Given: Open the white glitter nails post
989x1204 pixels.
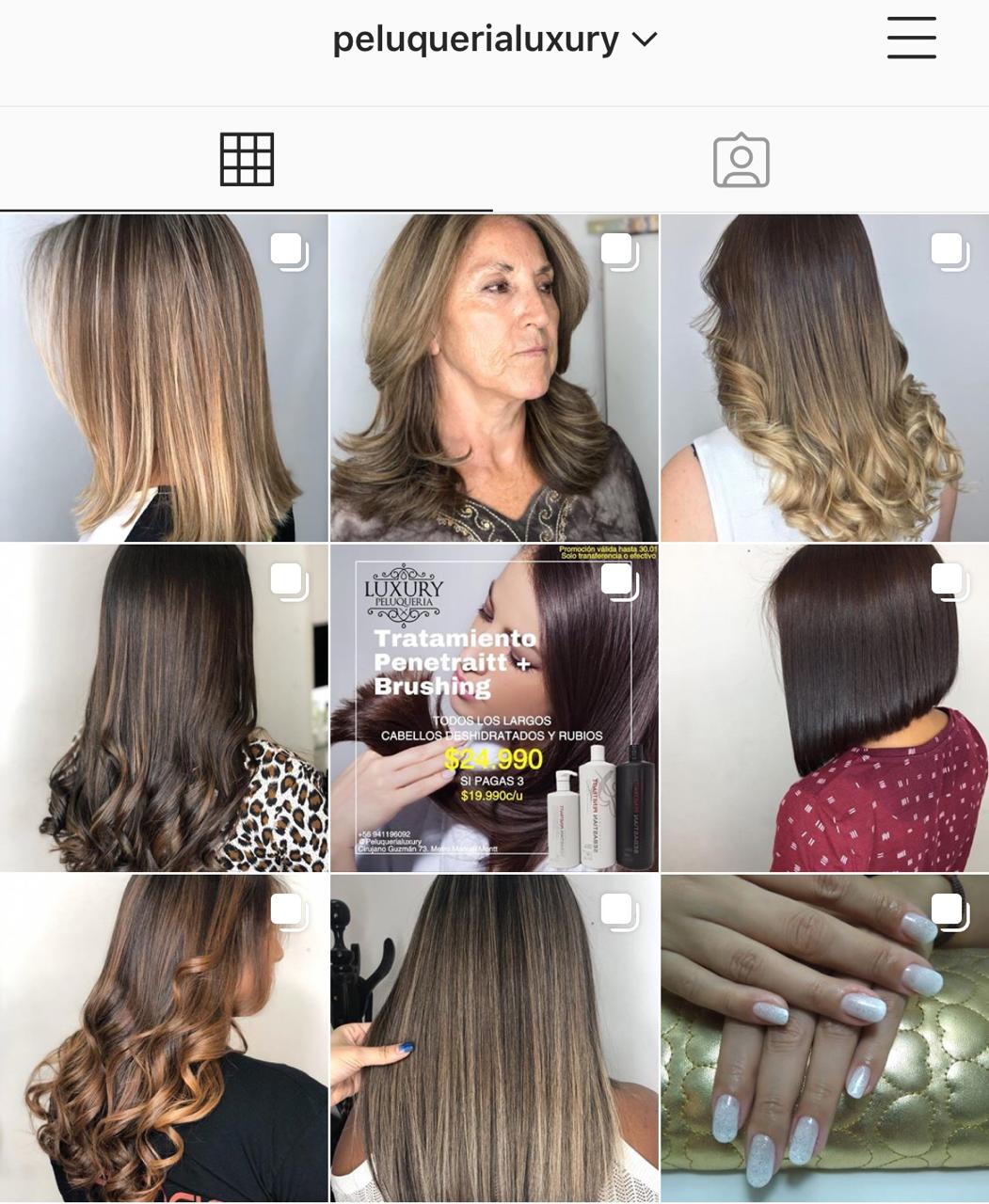Looking at the screenshot, I should tap(824, 1038).
